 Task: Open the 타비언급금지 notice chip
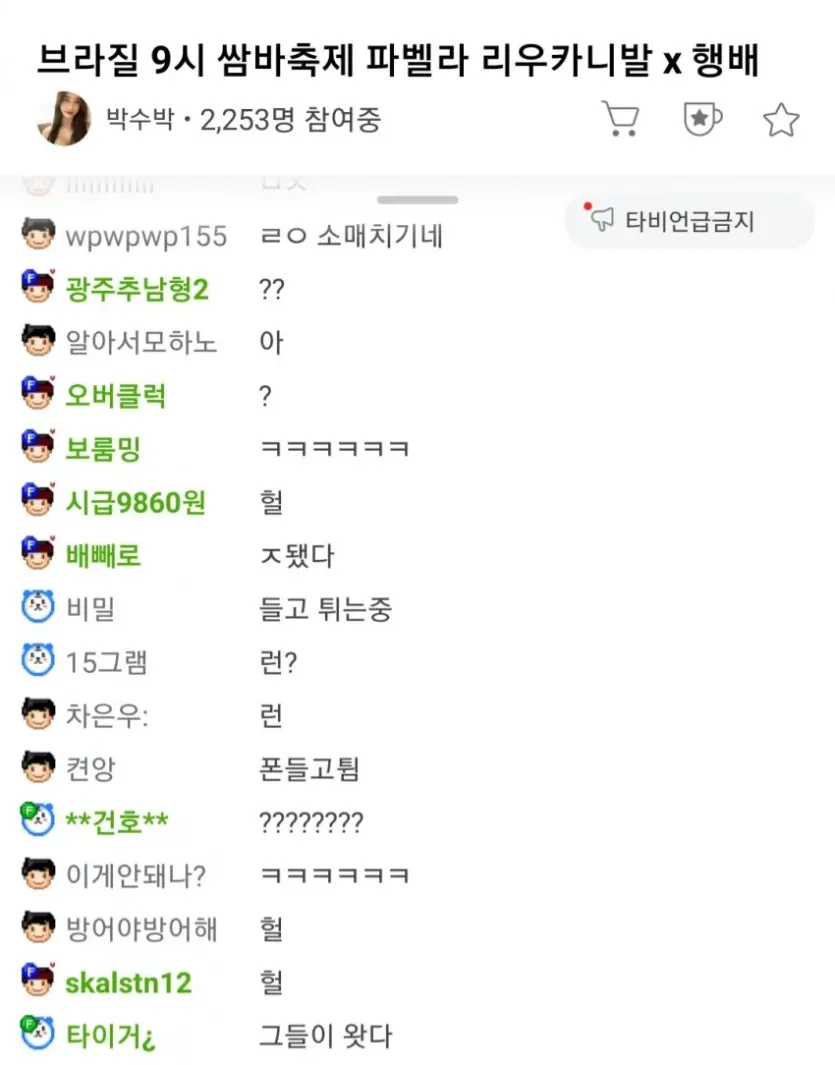coord(689,221)
